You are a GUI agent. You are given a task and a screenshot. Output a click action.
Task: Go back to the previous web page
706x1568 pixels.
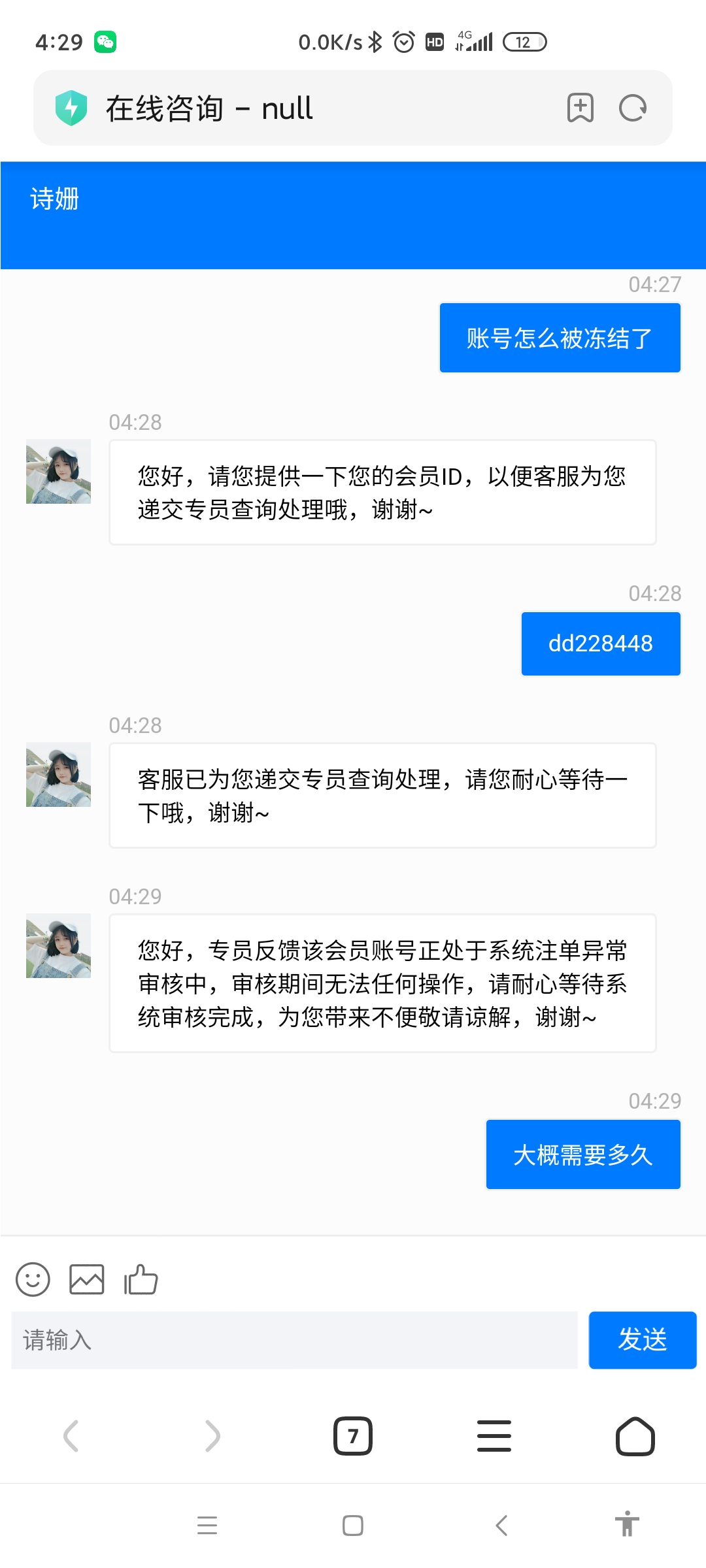(x=71, y=1436)
